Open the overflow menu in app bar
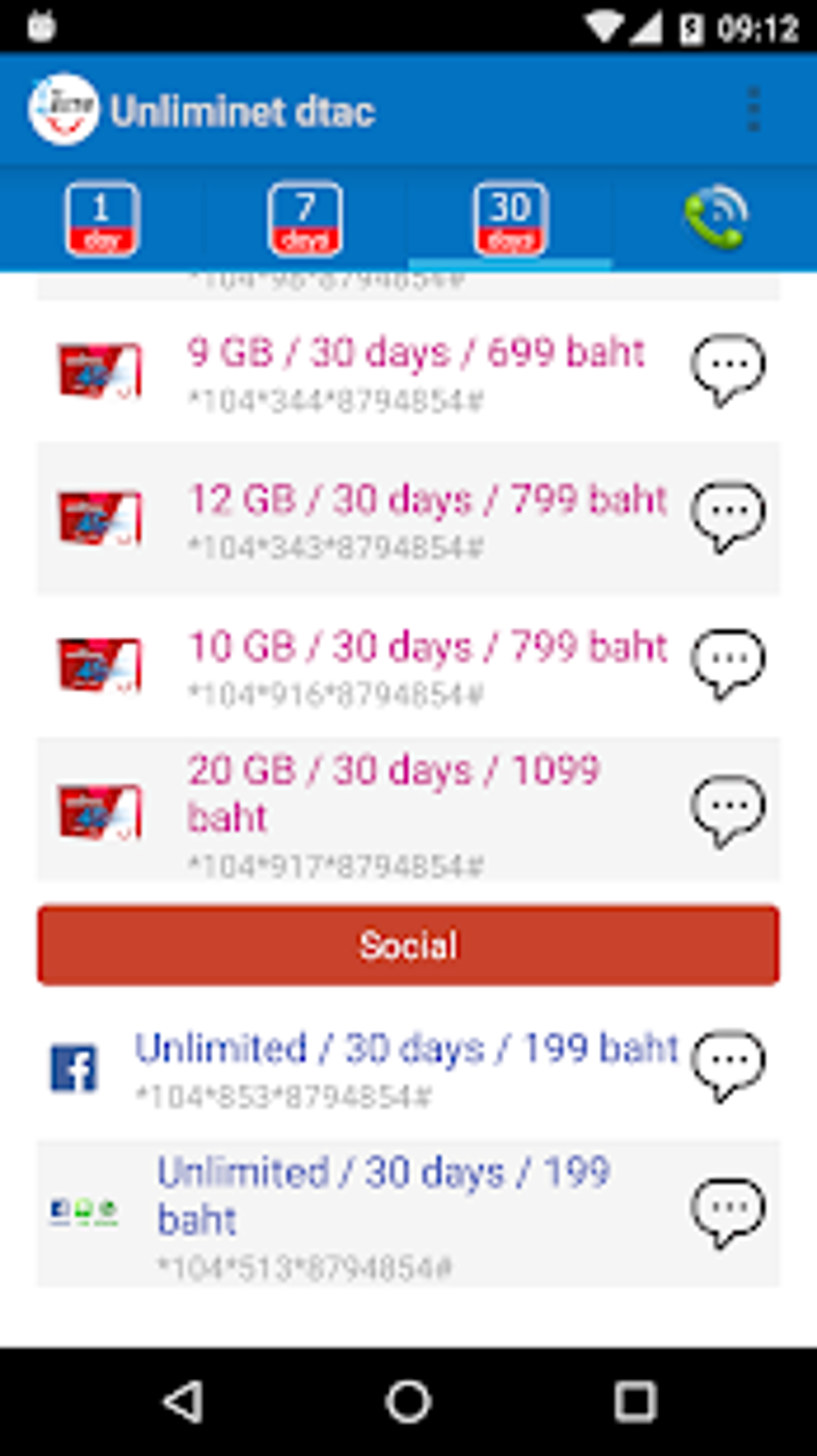817x1456 pixels. 753,110
